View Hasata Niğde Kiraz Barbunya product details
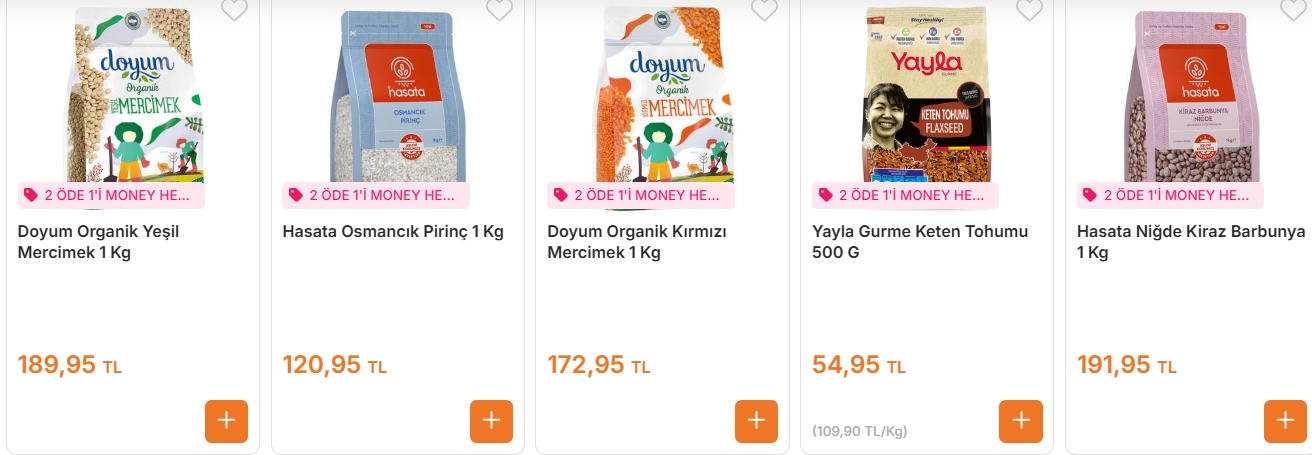The image size is (1312, 455). (1190, 241)
